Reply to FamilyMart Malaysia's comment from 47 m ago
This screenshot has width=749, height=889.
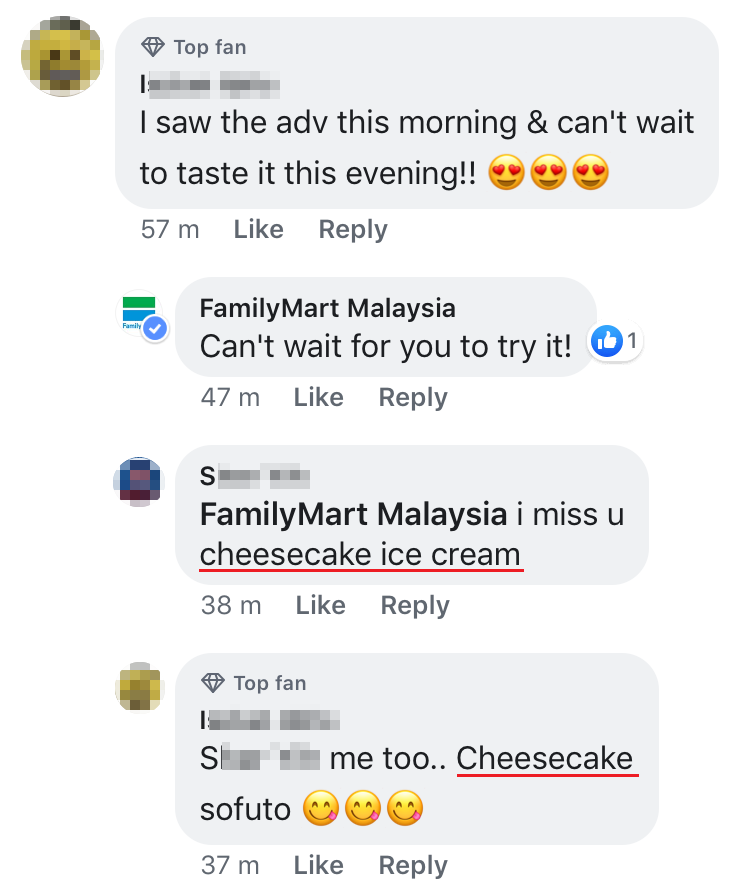pyautogui.click(x=412, y=397)
